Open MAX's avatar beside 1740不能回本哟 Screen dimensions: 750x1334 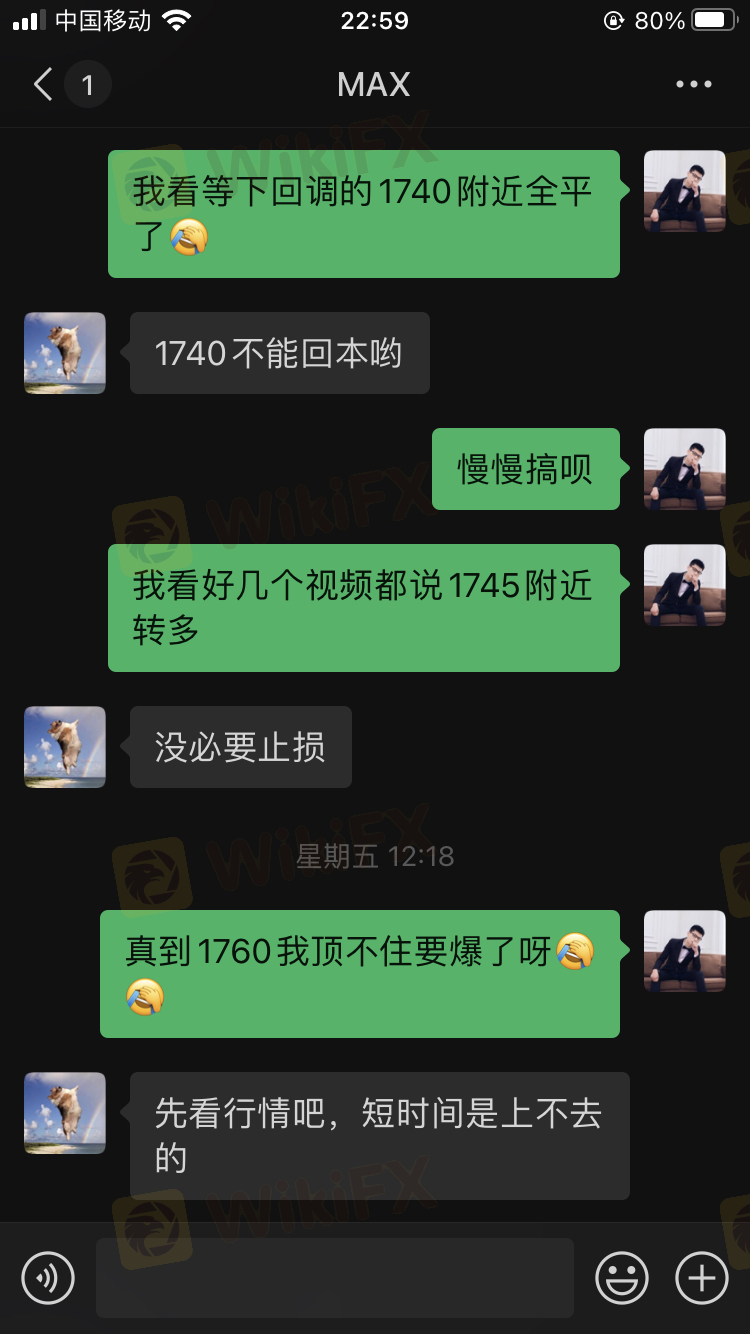[65, 353]
